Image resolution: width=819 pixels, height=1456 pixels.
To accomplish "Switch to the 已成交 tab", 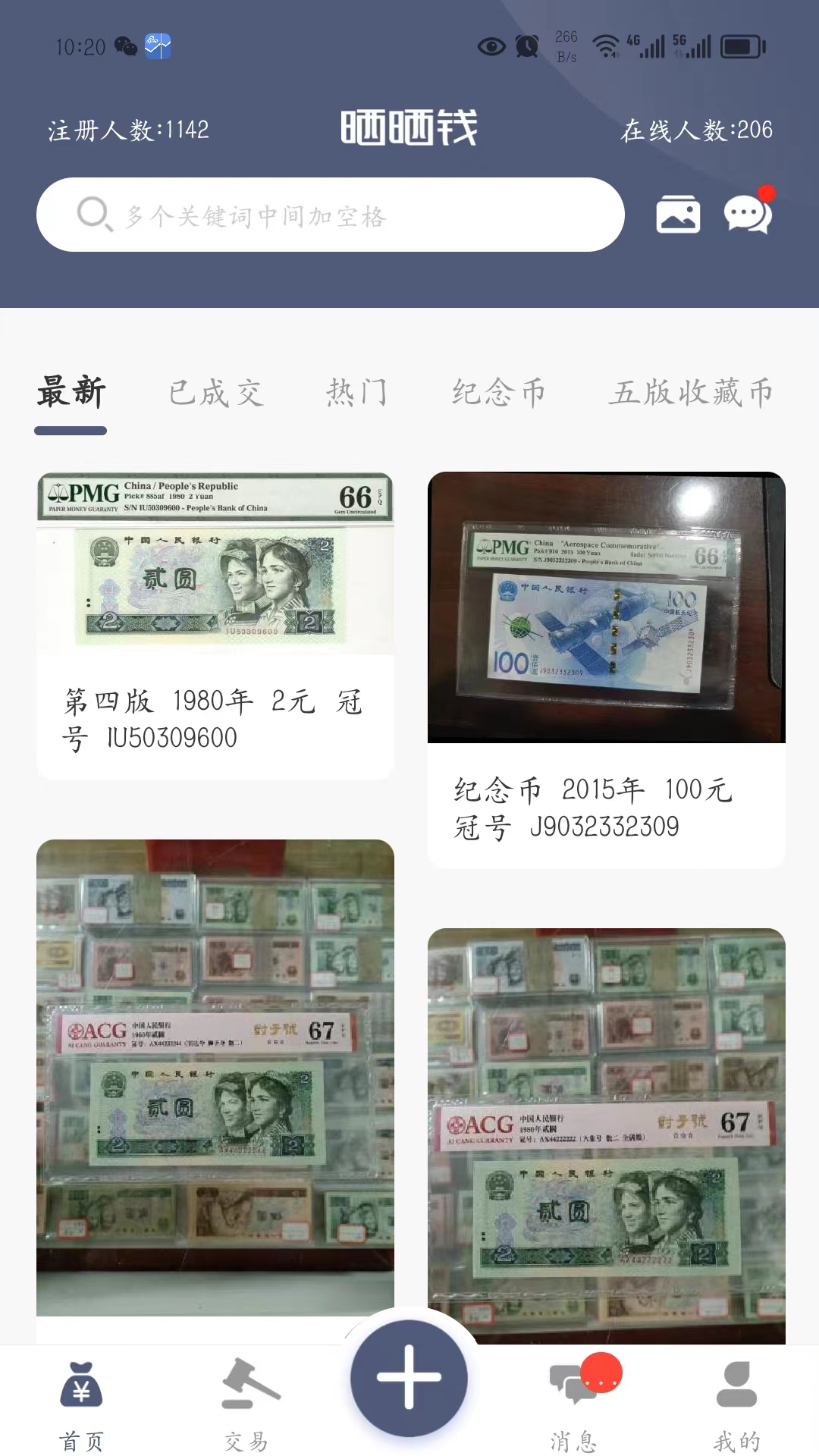I will point(216,393).
